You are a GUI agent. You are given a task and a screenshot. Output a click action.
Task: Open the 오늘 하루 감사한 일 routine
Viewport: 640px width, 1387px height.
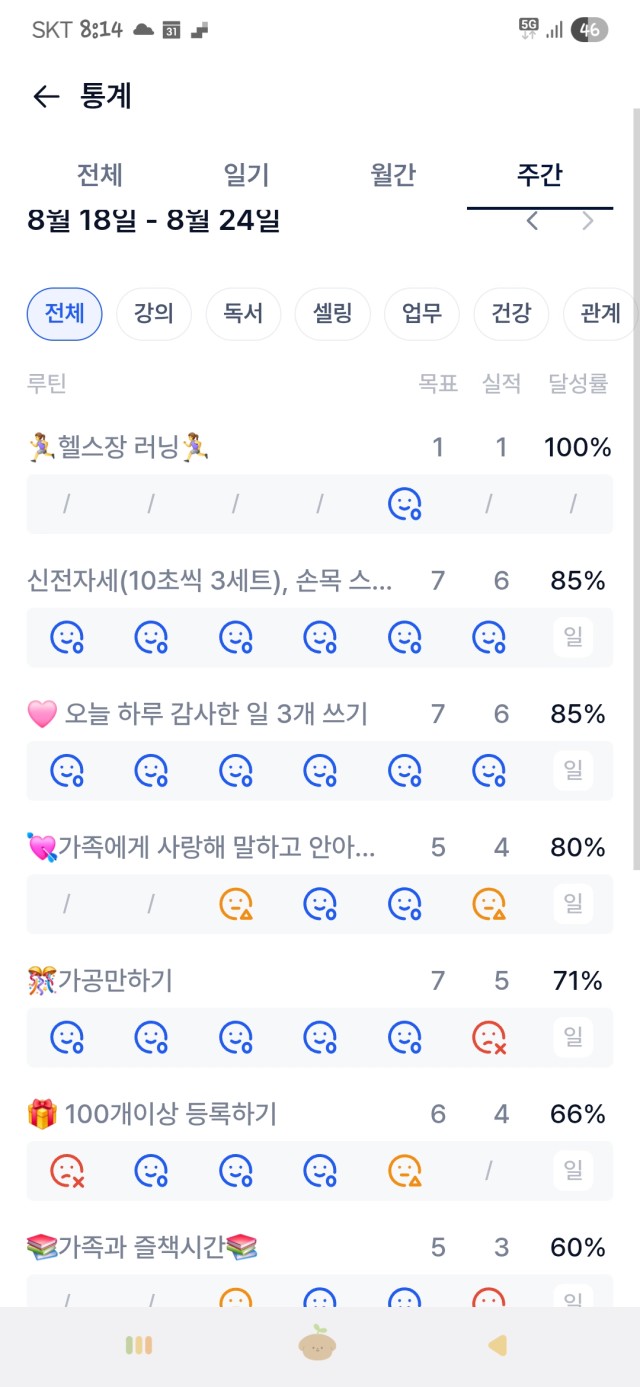[x=198, y=714]
